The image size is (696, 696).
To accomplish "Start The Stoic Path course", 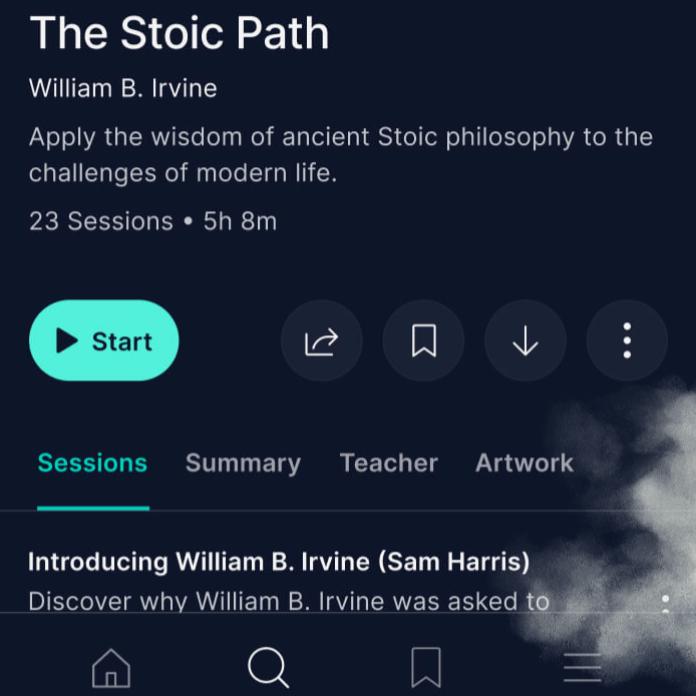I will pos(104,341).
